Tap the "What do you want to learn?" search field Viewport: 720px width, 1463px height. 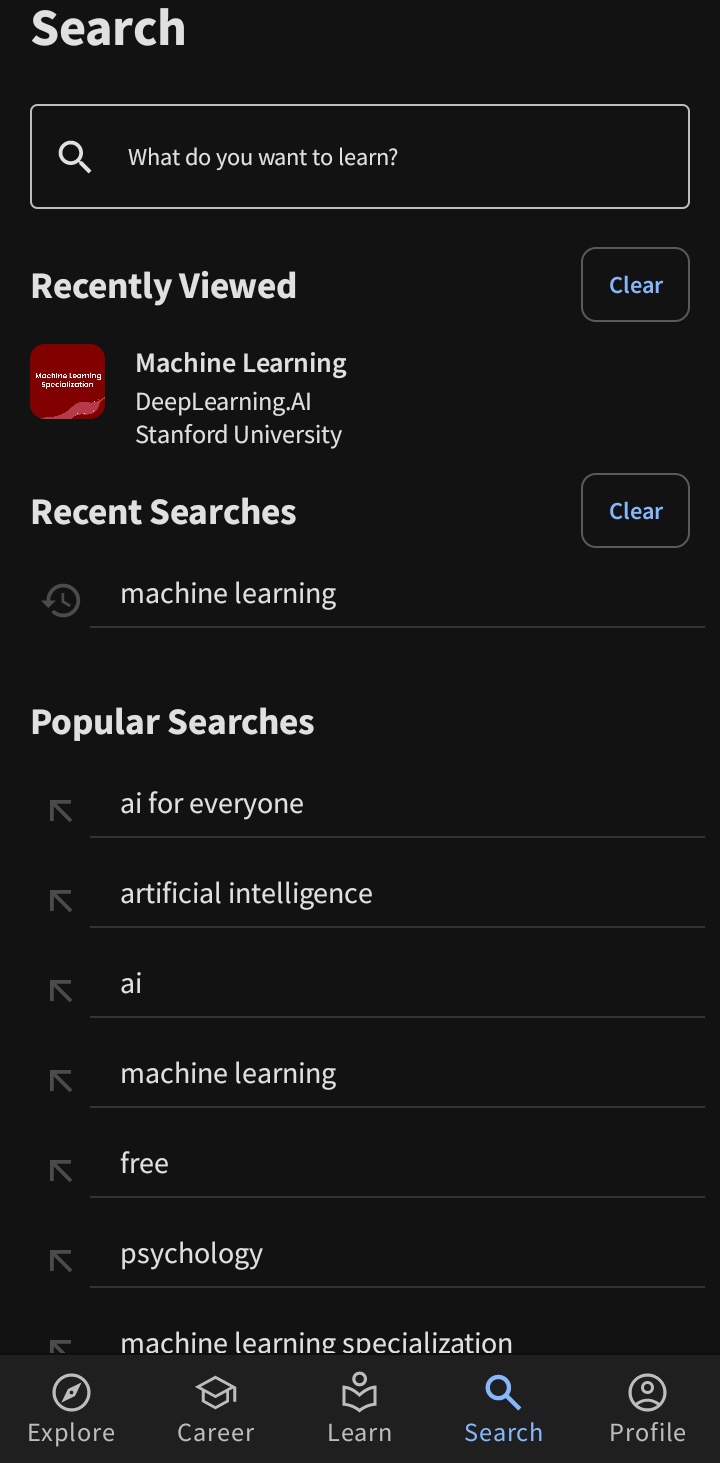pos(360,157)
